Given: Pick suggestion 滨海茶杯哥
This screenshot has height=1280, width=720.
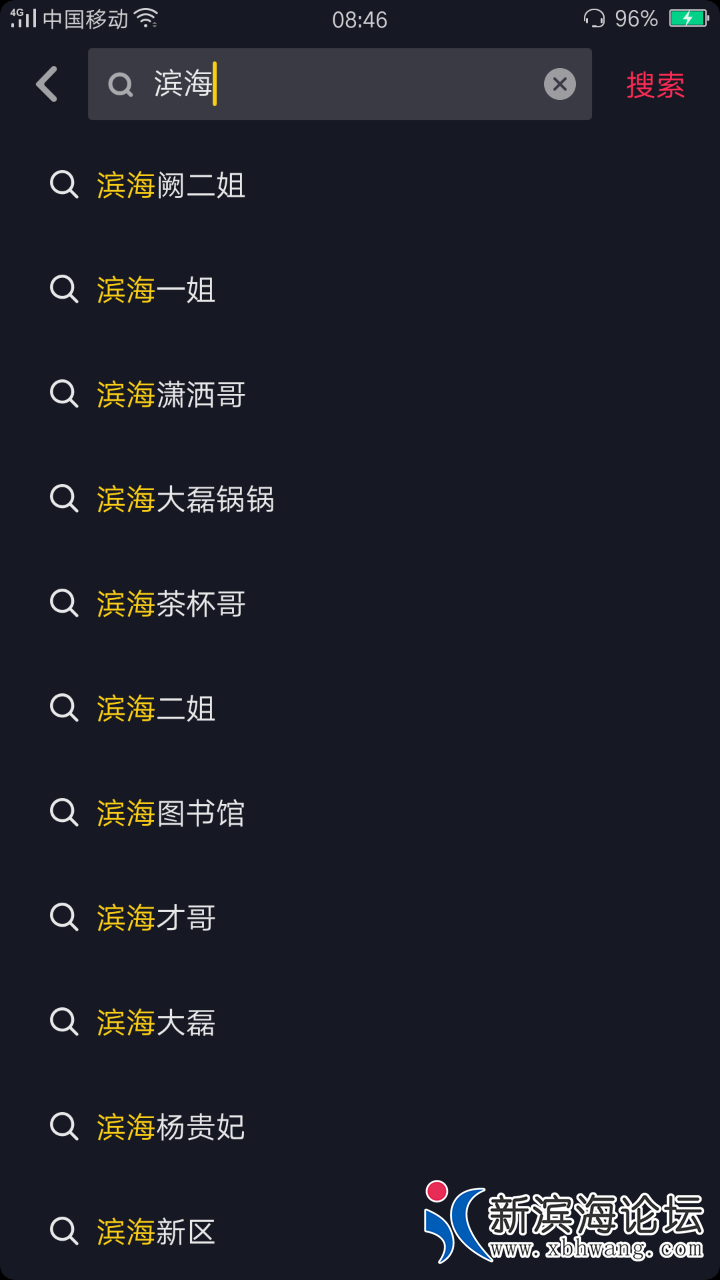Looking at the screenshot, I should tap(171, 604).
